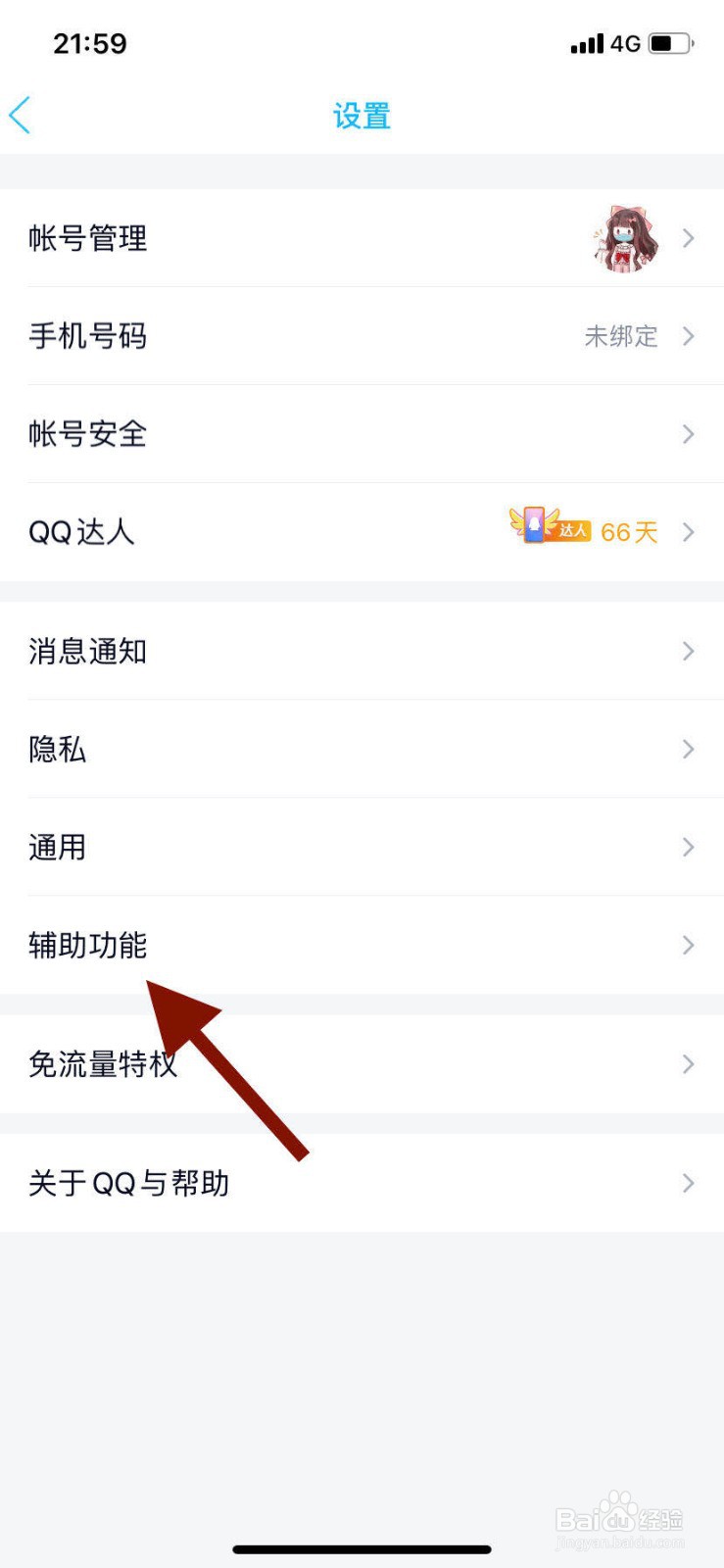The height and width of the screenshot is (1568, 724).
Task: Open 帐号安全 account security
Action: point(87,434)
